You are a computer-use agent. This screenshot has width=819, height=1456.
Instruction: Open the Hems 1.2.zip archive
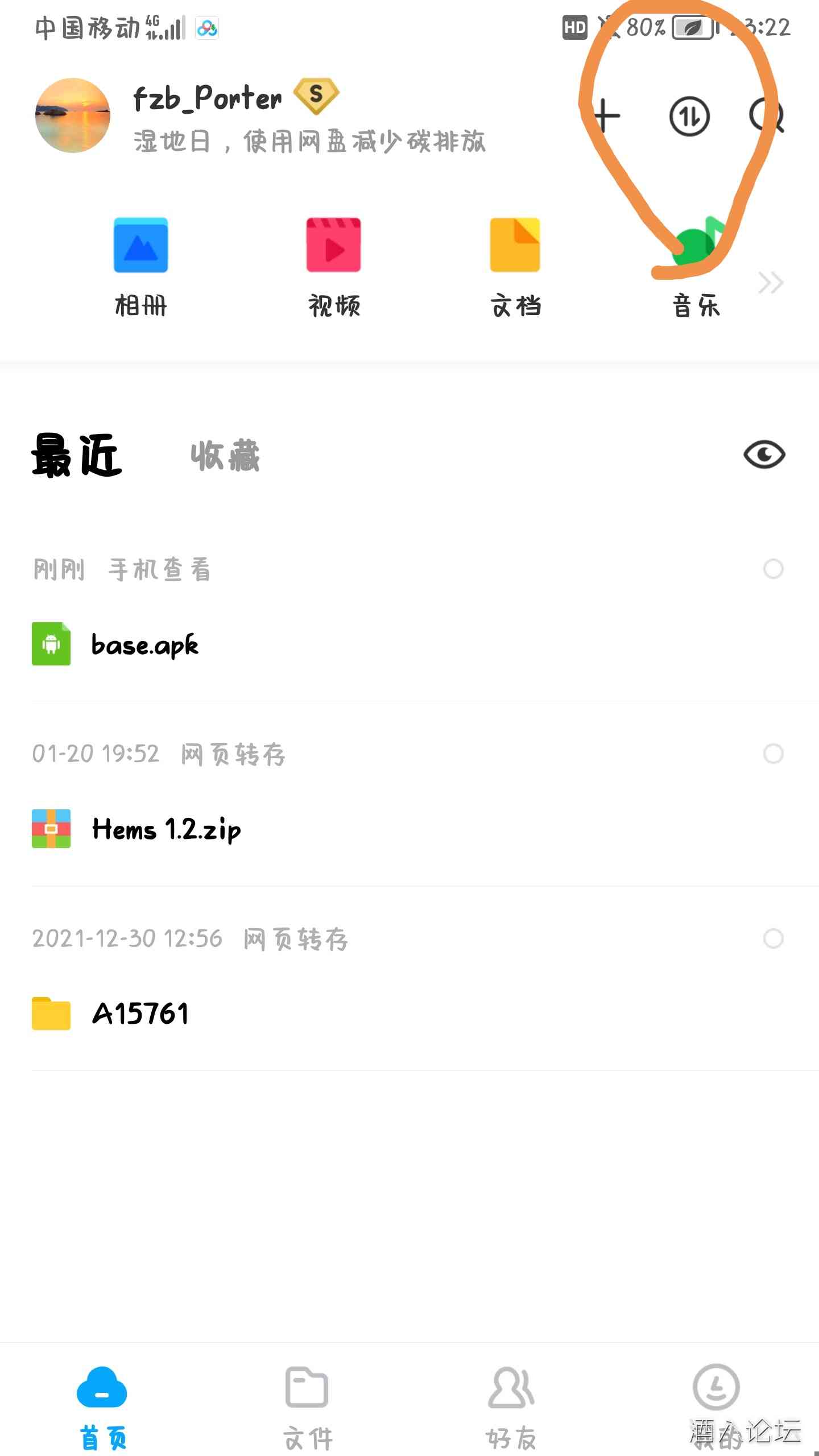pyautogui.click(x=166, y=829)
